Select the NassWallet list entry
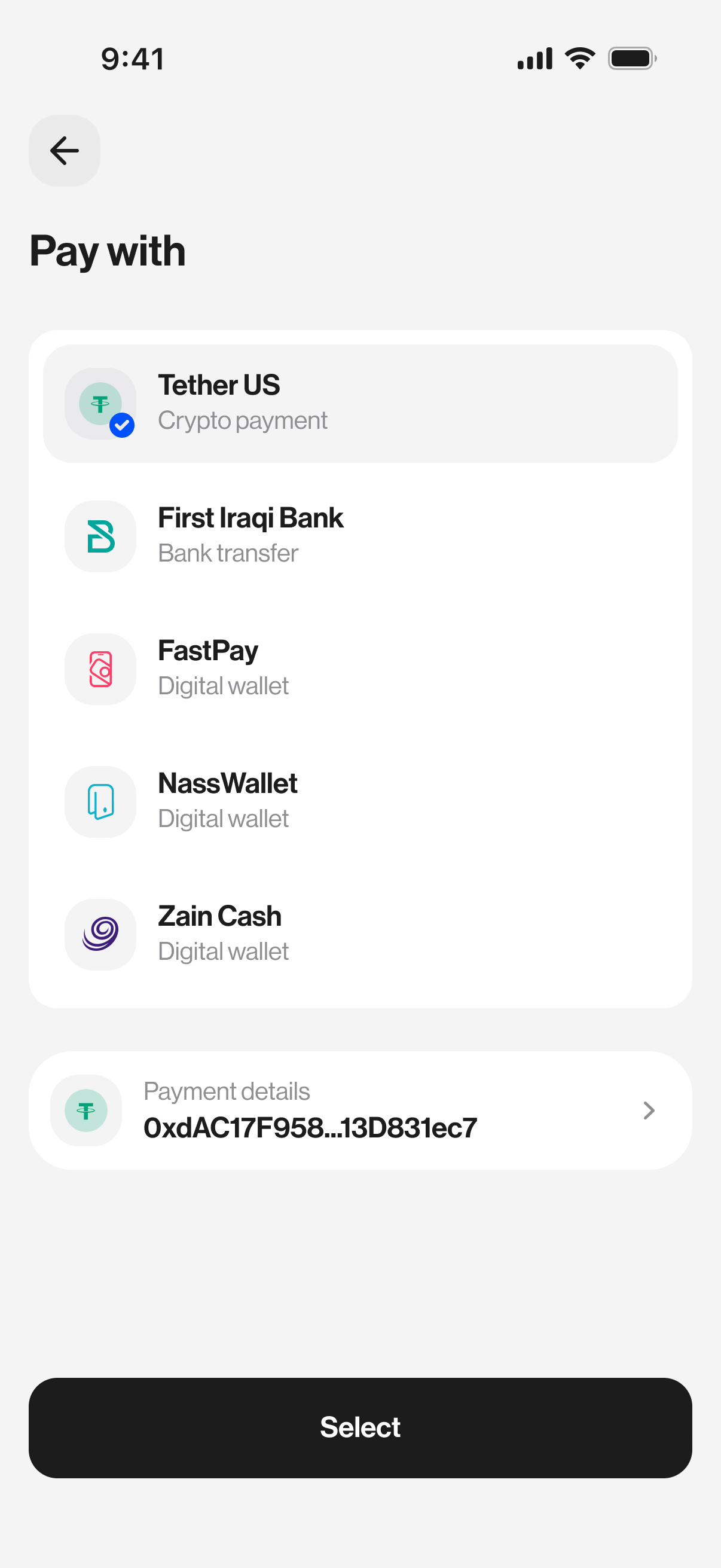 pyautogui.click(x=360, y=802)
